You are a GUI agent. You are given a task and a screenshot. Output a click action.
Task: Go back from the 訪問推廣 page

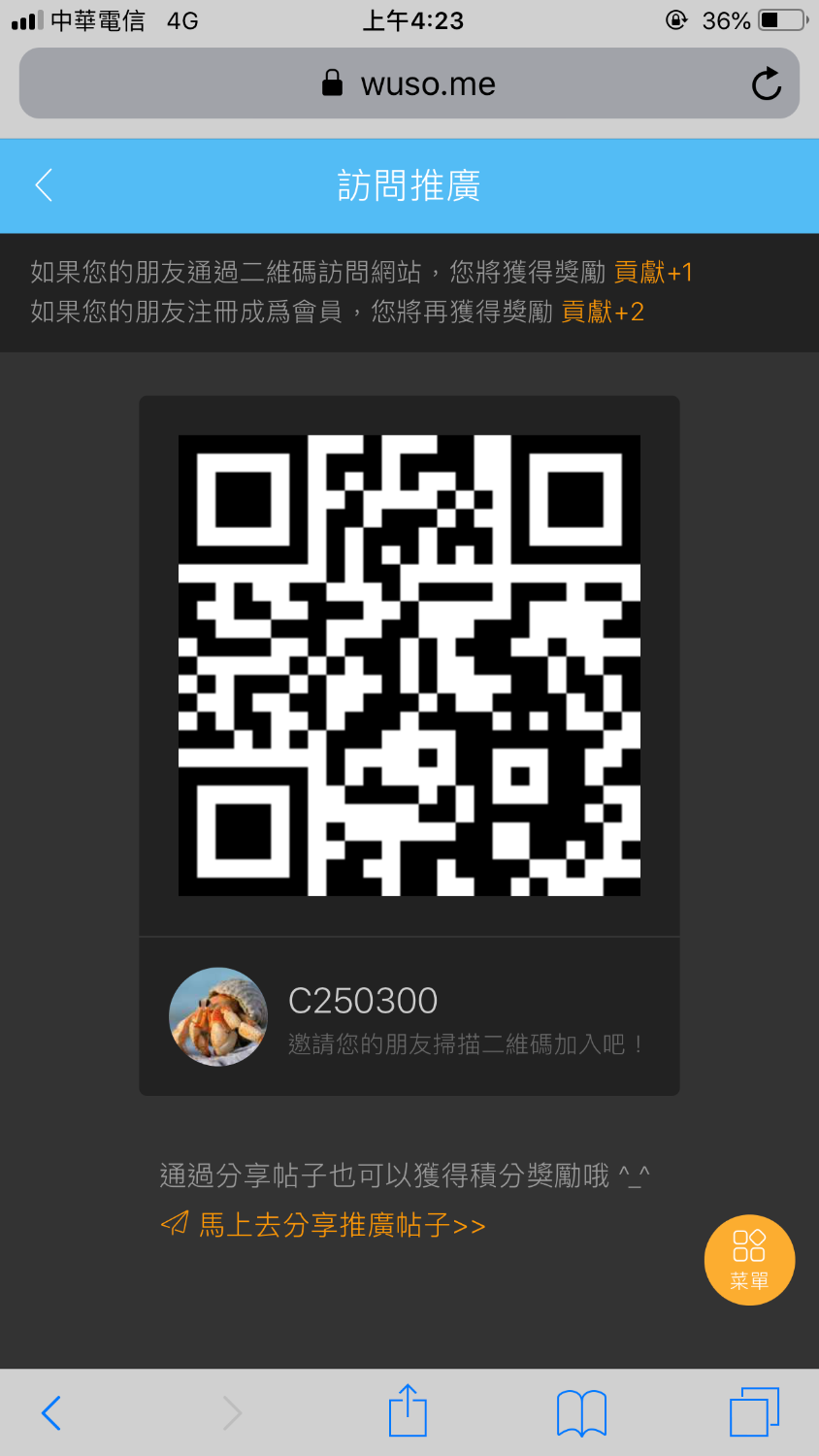coord(44,185)
